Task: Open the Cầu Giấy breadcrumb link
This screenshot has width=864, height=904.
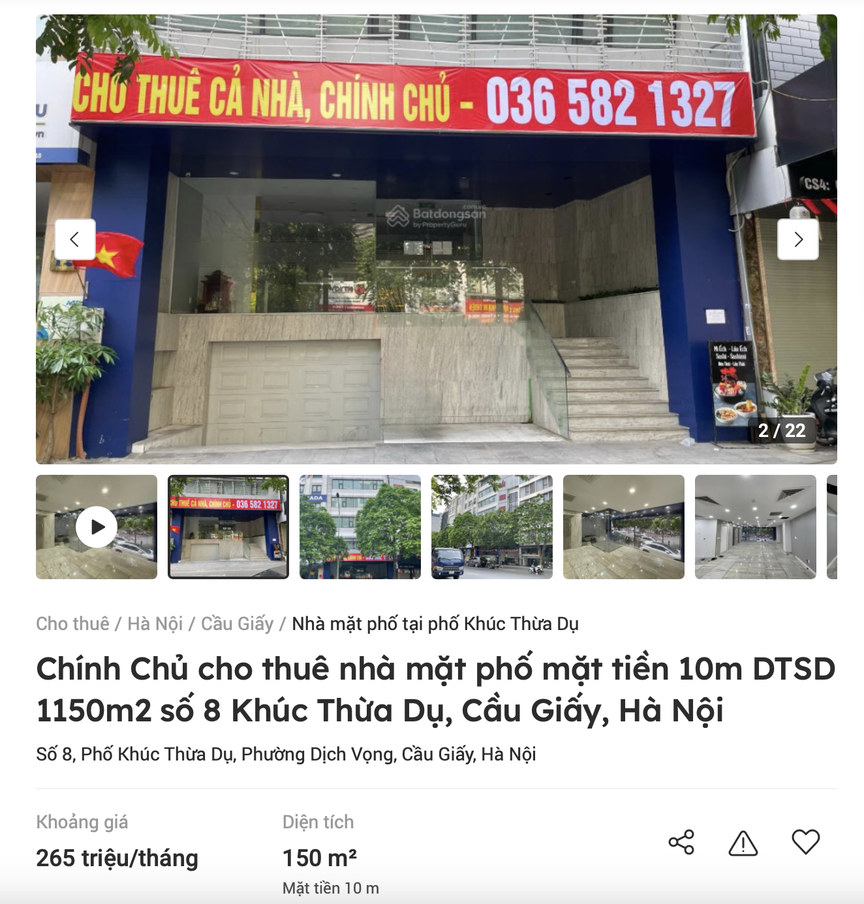Action: pos(237,624)
